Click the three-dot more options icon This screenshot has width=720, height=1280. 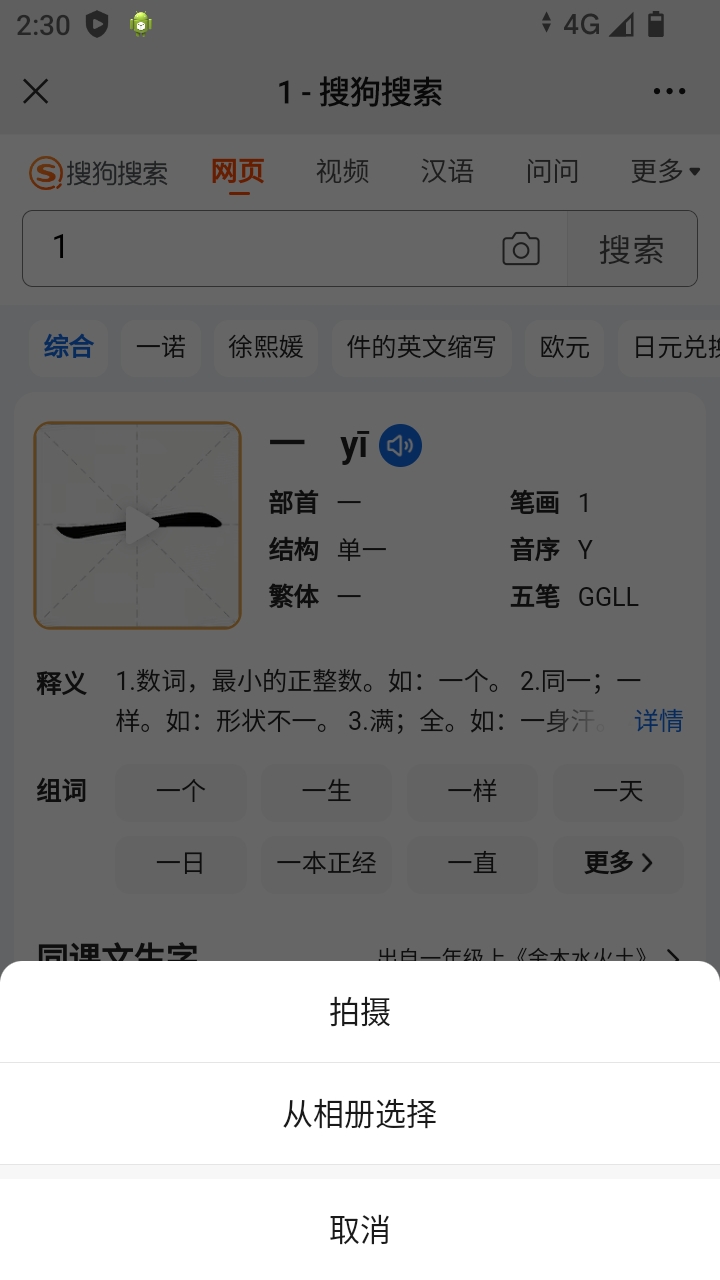click(668, 91)
